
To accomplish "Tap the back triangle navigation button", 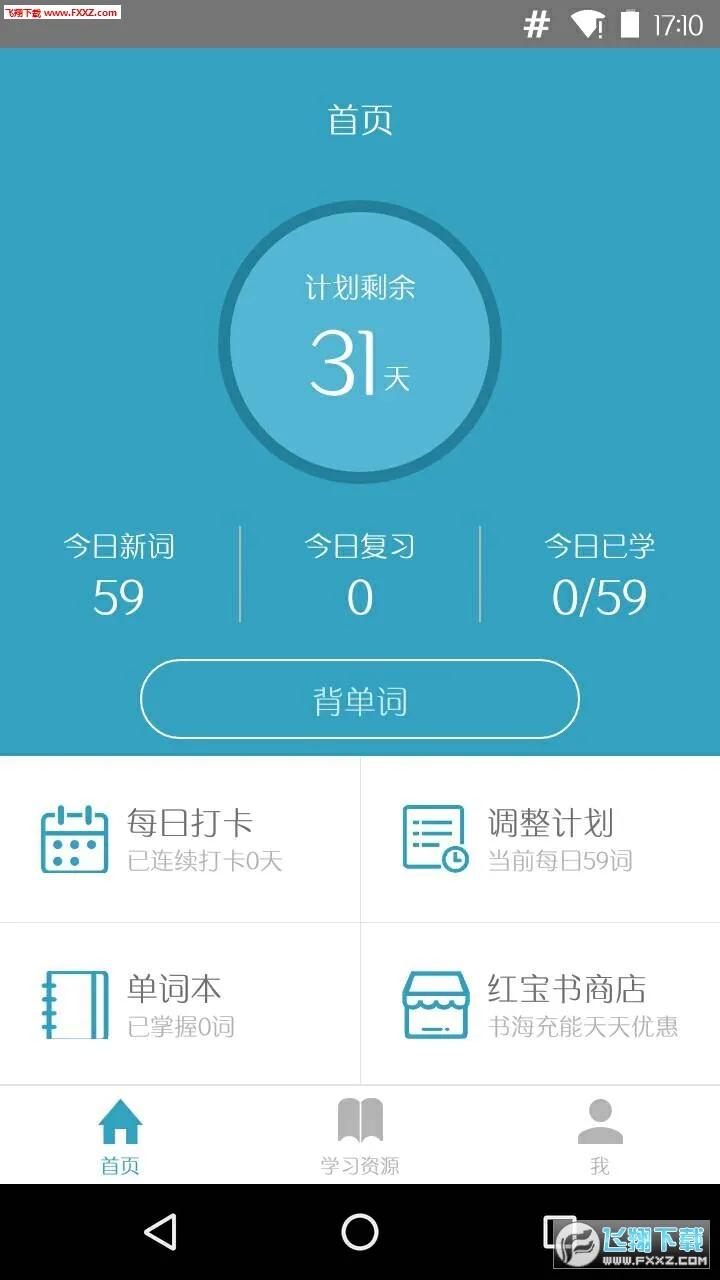I will point(162,1232).
